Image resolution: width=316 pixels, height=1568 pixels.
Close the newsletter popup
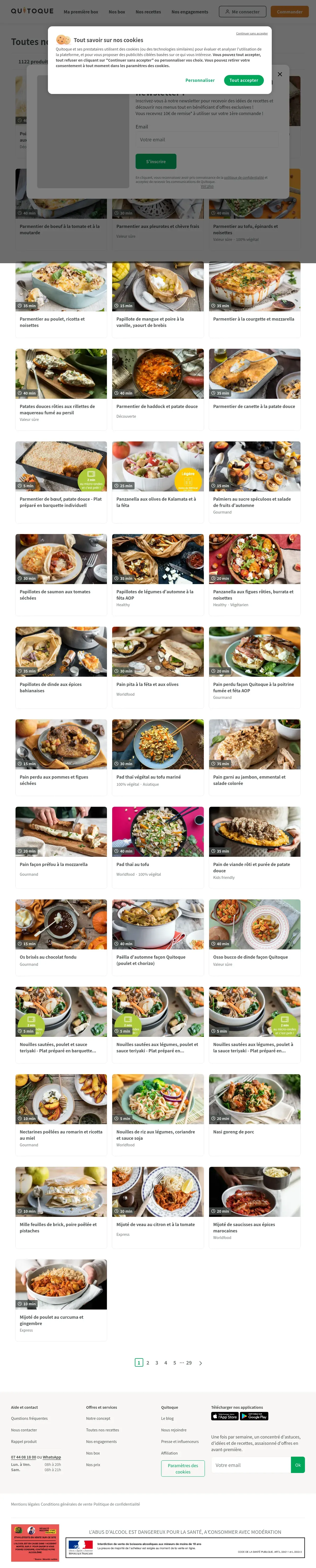pos(279,74)
